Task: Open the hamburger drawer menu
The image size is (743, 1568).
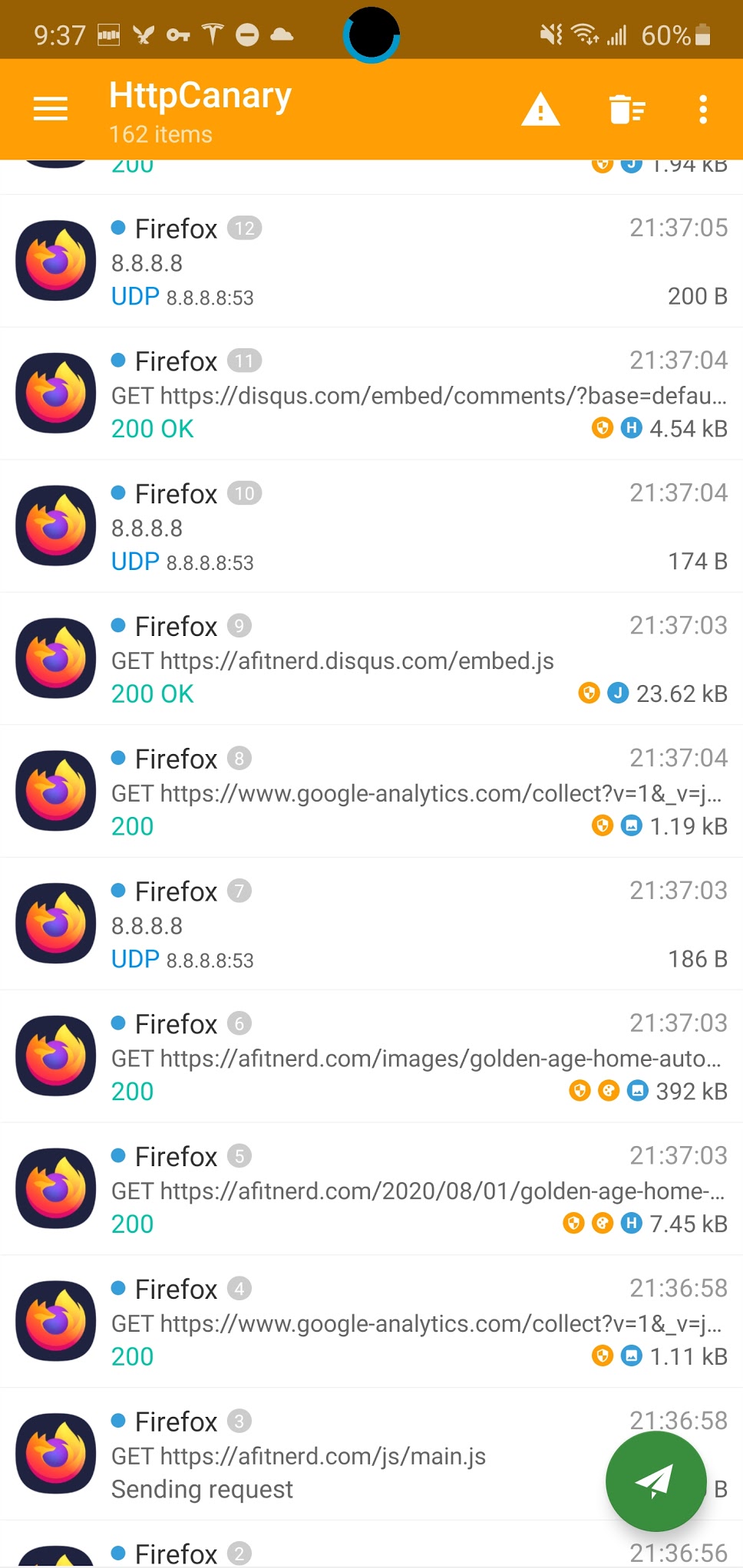Action: 51,109
